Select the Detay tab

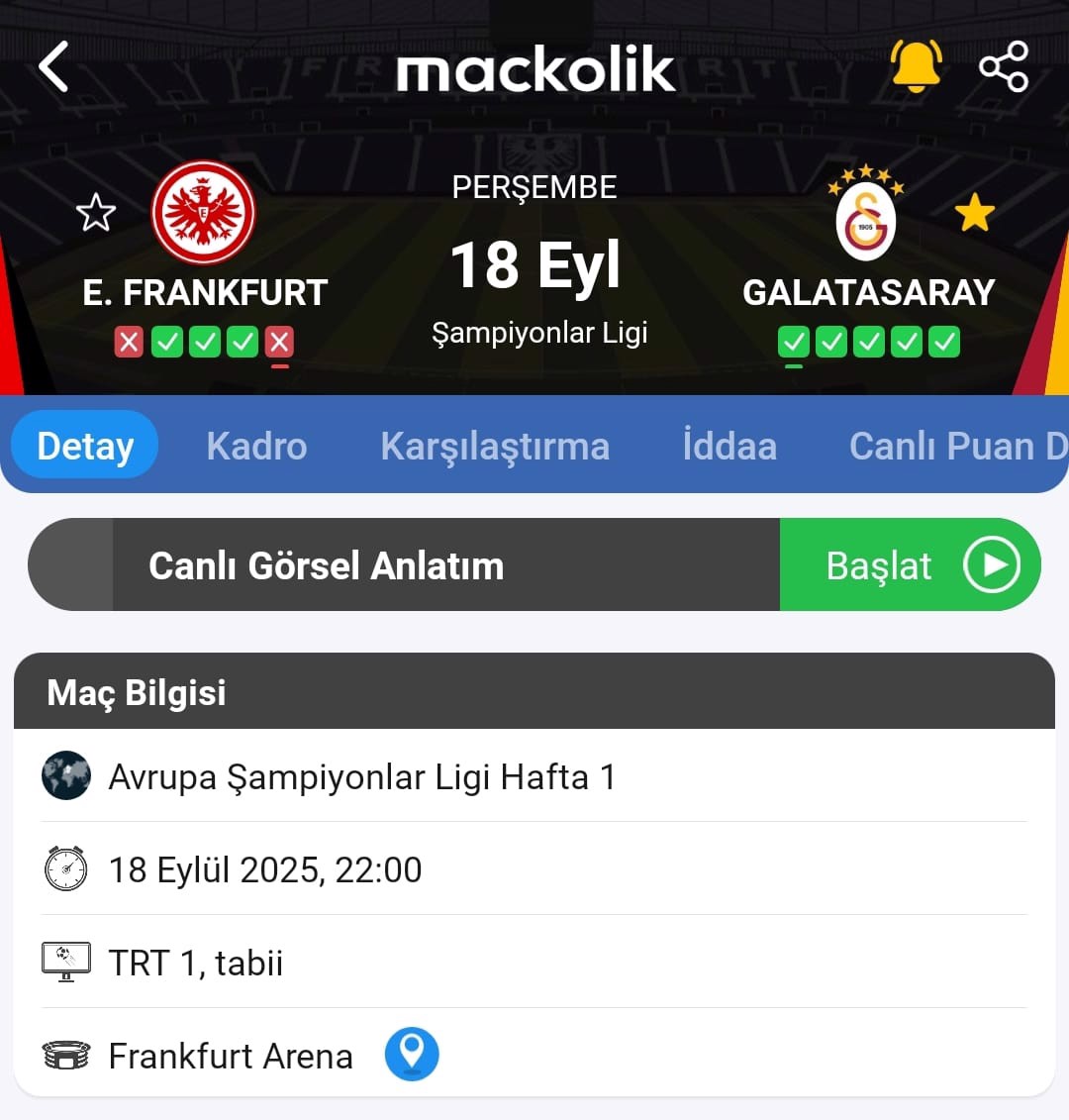[x=85, y=446]
